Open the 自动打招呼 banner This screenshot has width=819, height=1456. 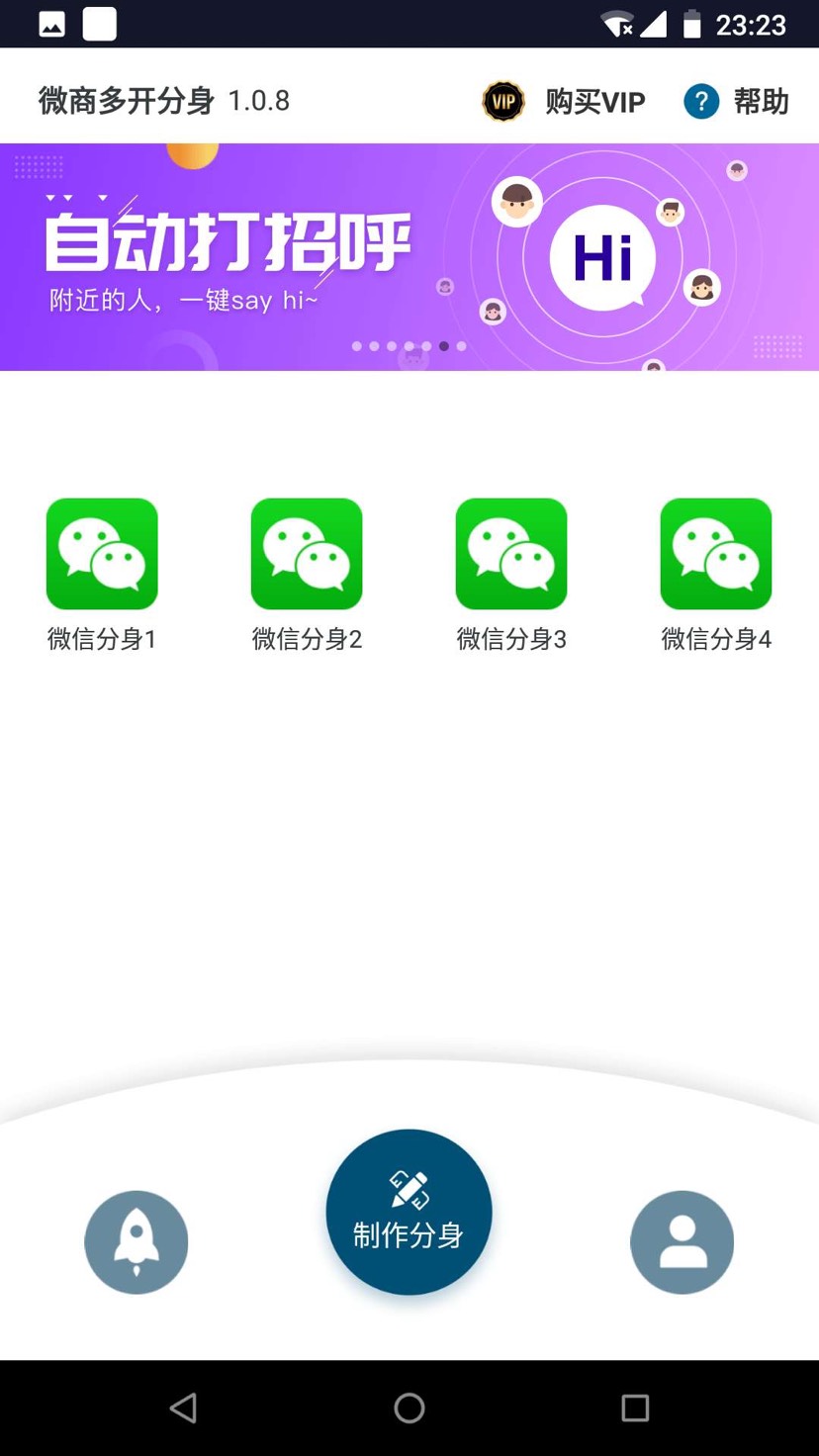point(227,242)
